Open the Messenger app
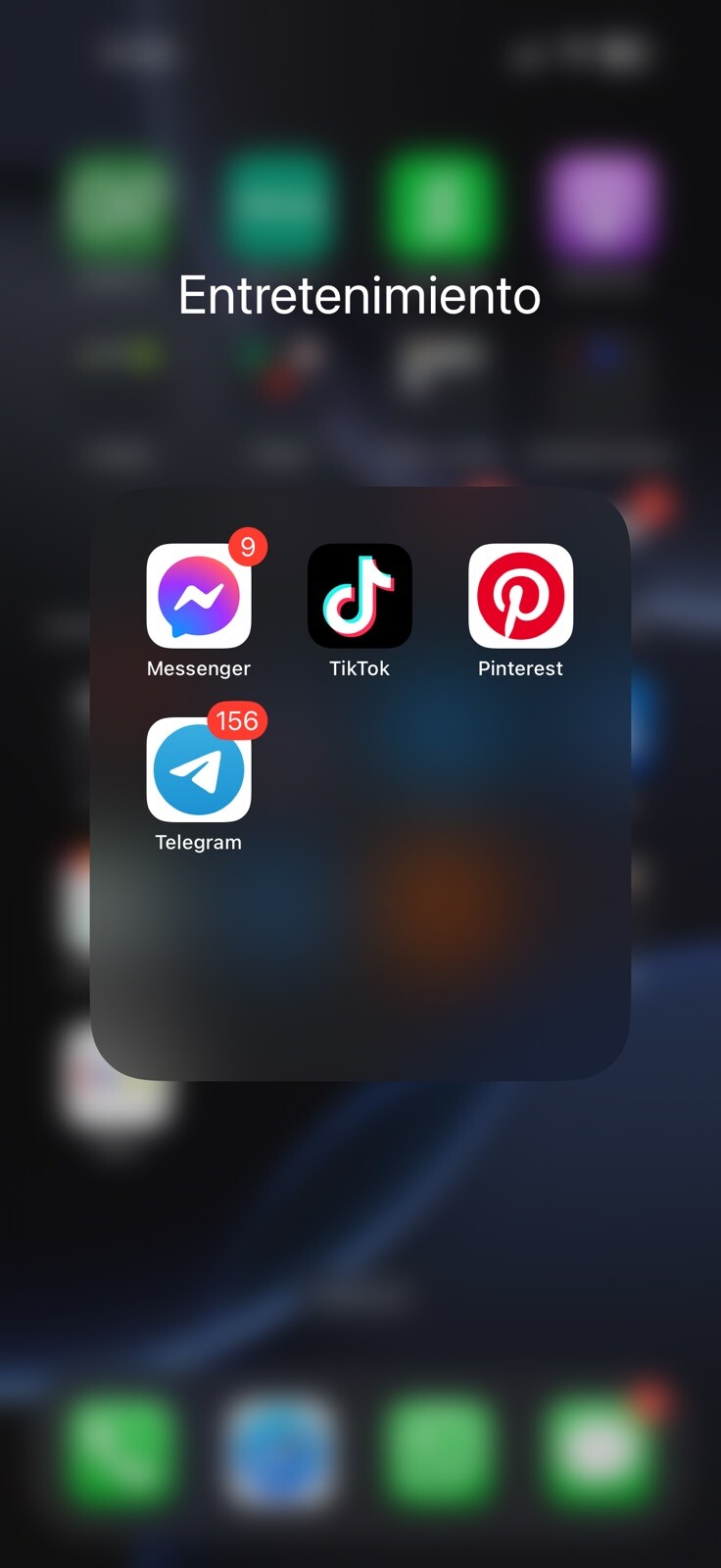The image size is (721, 1568). click(199, 596)
